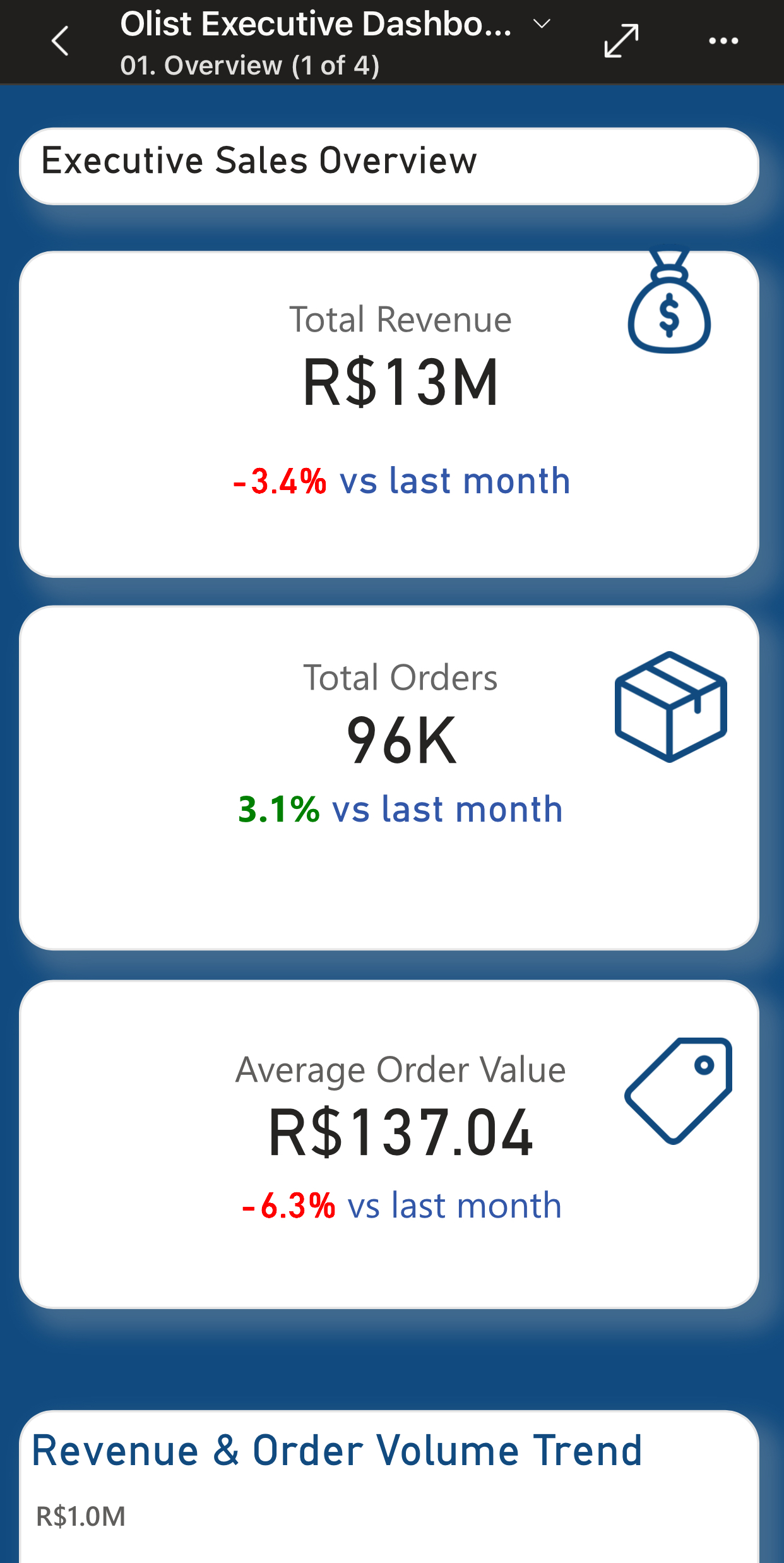Viewport: 784px width, 1563px height.
Task: Go back from the dashboard
Action: pyautogui.click(x=60, y=42)
